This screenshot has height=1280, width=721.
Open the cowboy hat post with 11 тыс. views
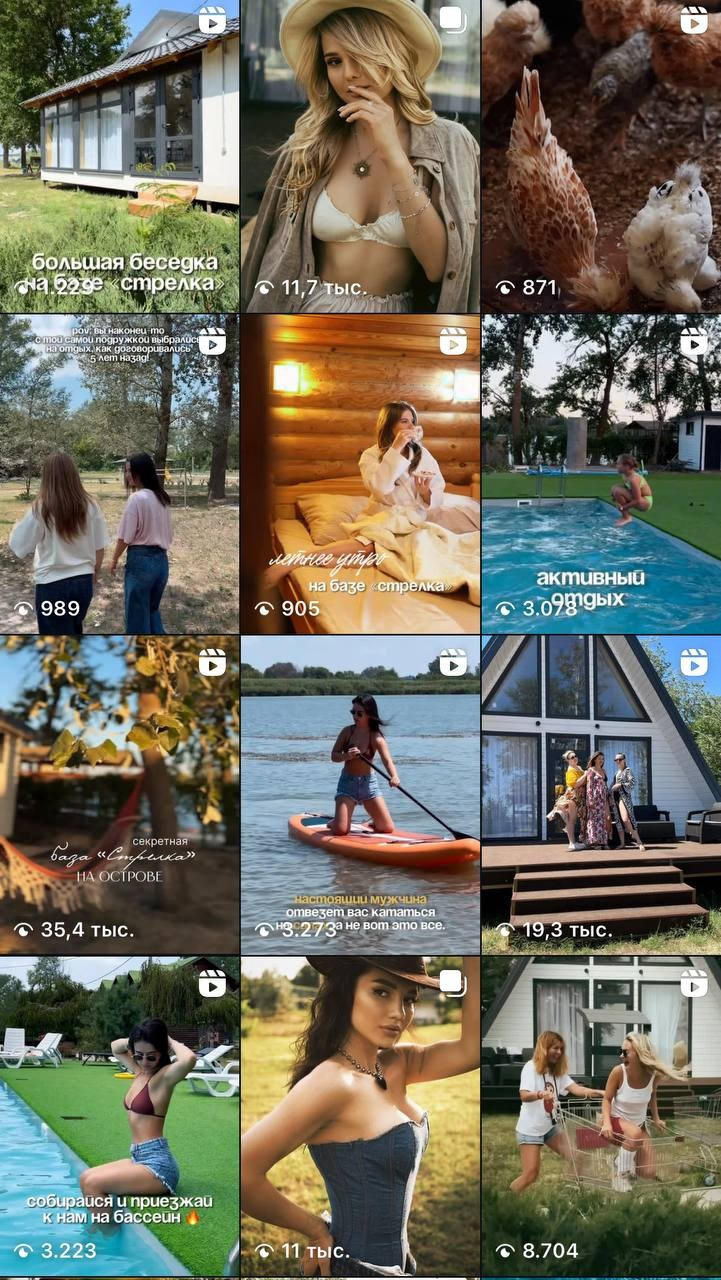tap(360, 1115)
